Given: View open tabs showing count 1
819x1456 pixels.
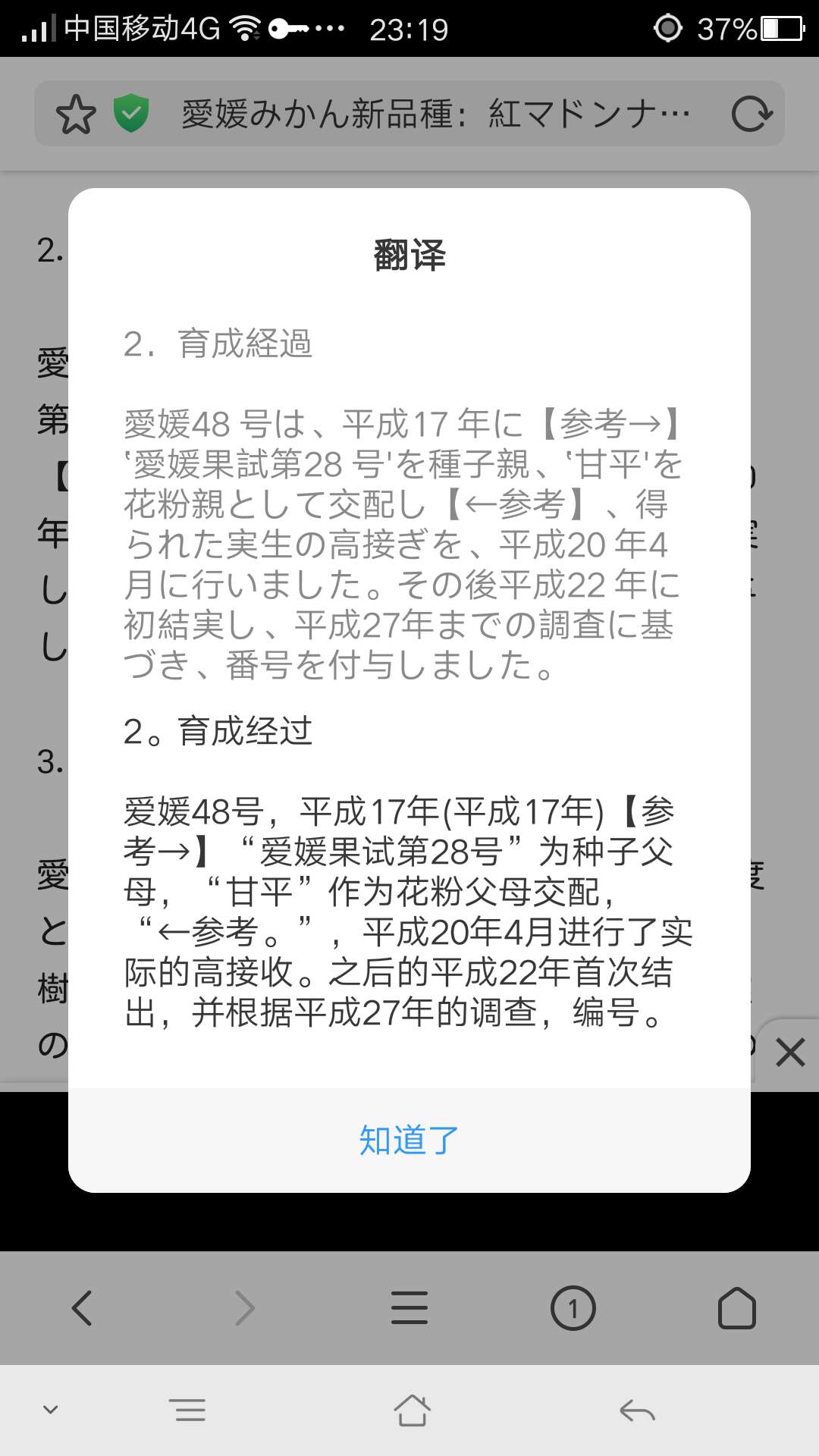Looking at the screenshot, I should pyautogui.click(x=573, y=1308).
